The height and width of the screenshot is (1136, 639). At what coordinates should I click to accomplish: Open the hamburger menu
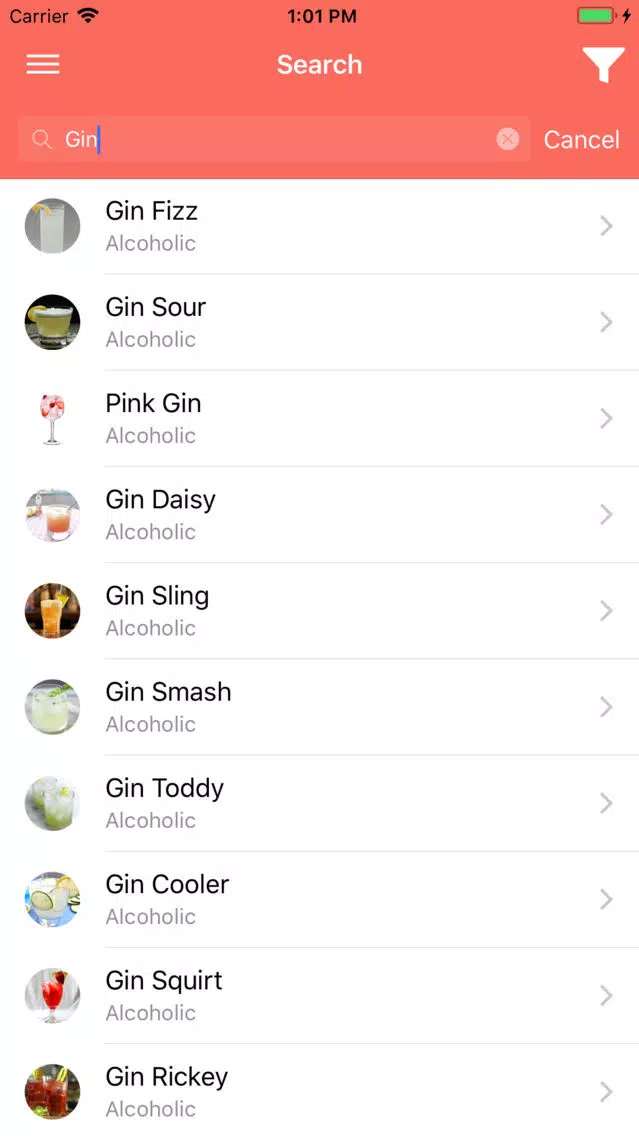click(x=43, y=64)
